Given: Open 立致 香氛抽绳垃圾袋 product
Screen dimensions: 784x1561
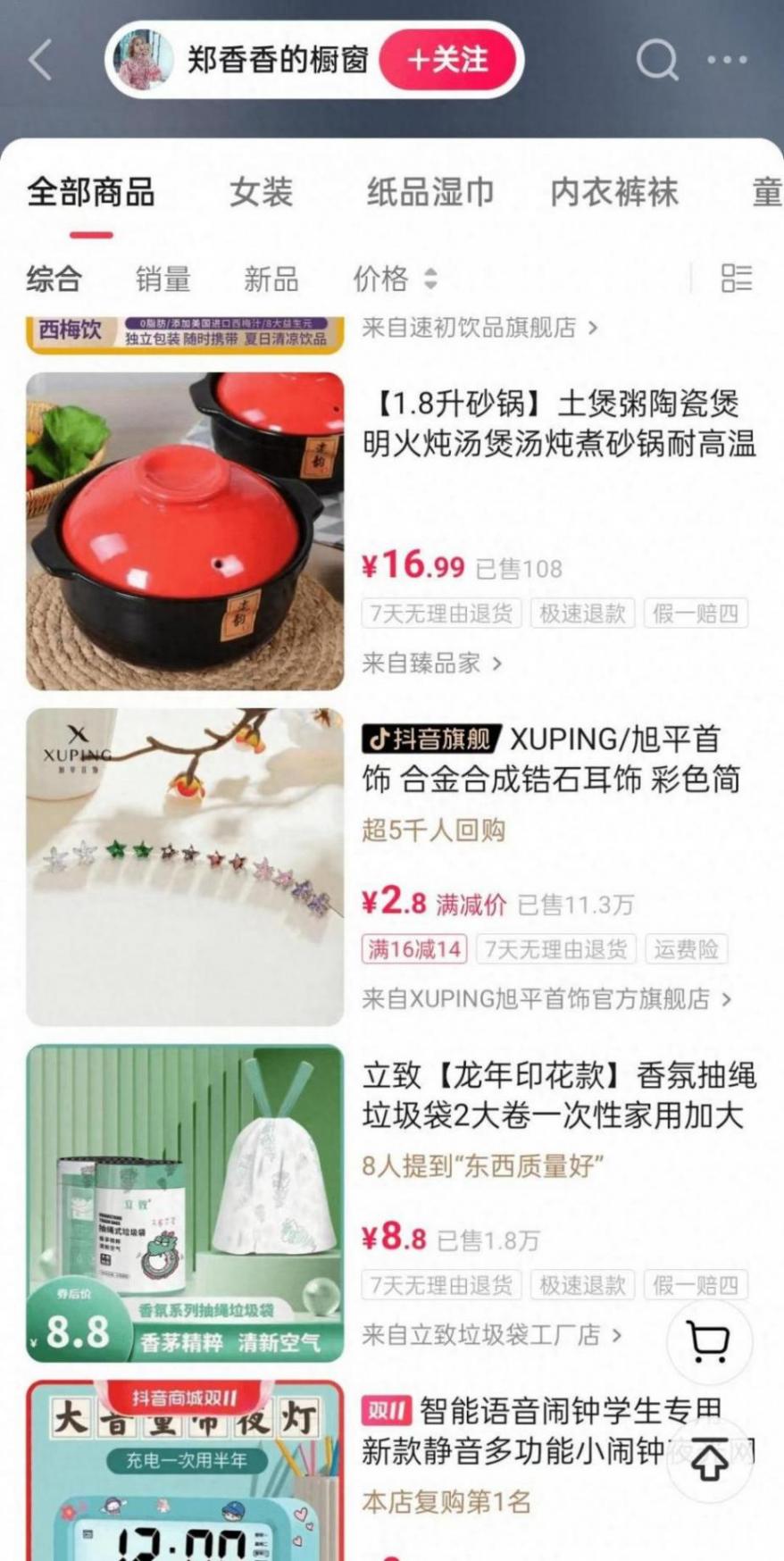Looking at the screenshot, I should [x=558, y=1096].
